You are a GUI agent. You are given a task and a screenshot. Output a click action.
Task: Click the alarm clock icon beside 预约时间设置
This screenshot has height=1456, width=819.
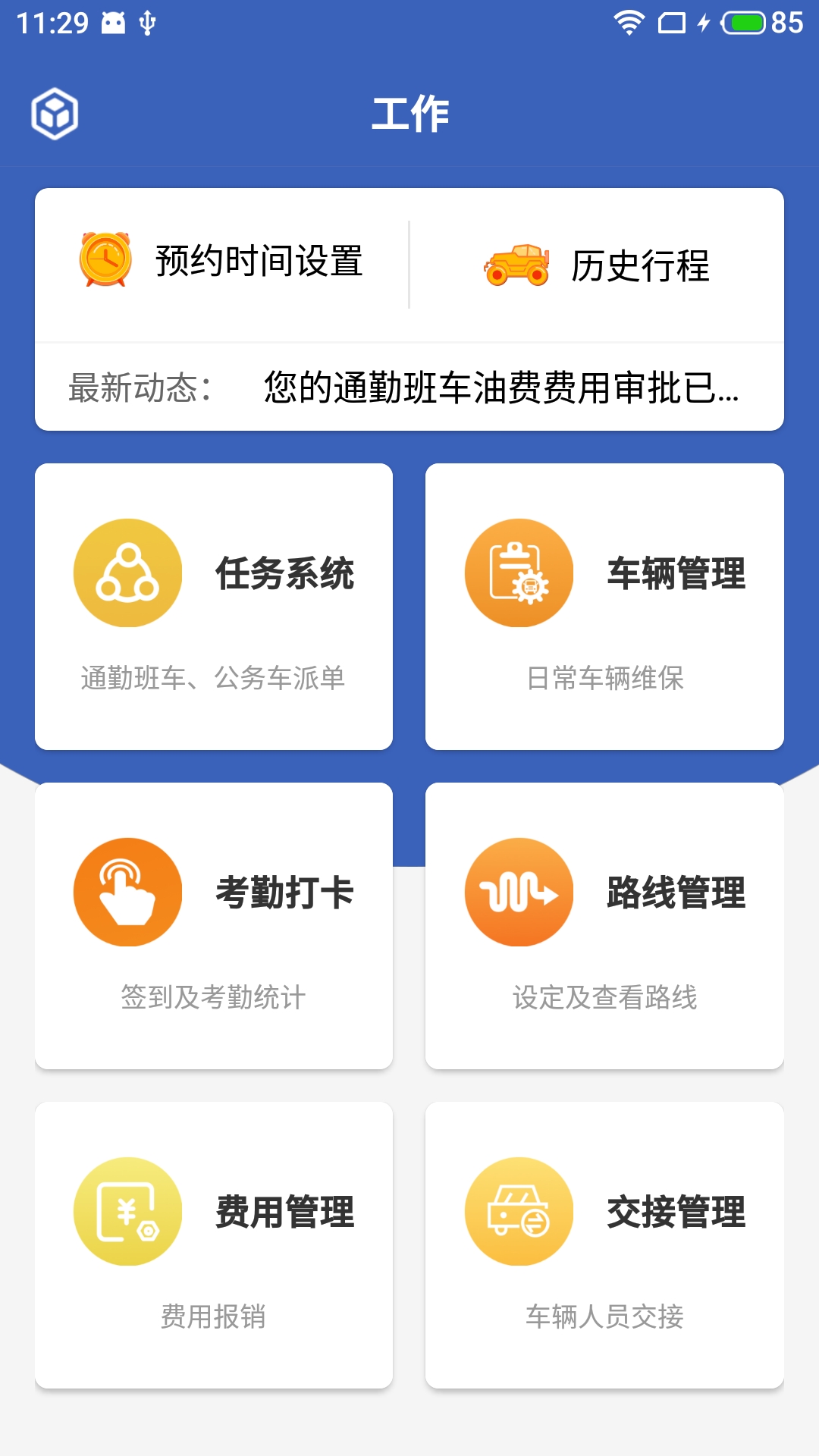point(104,262)
